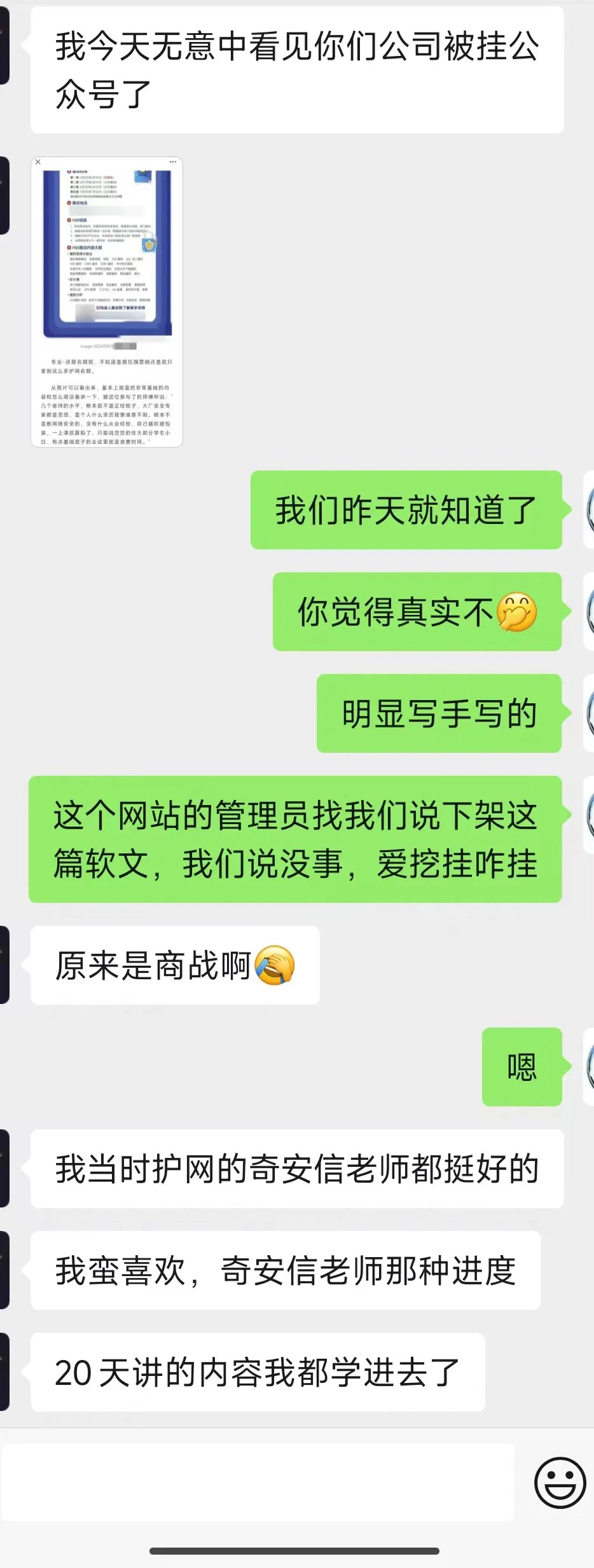Tap the message text input field
This screenshot has height=1568, width=594.
(258, 1482)
